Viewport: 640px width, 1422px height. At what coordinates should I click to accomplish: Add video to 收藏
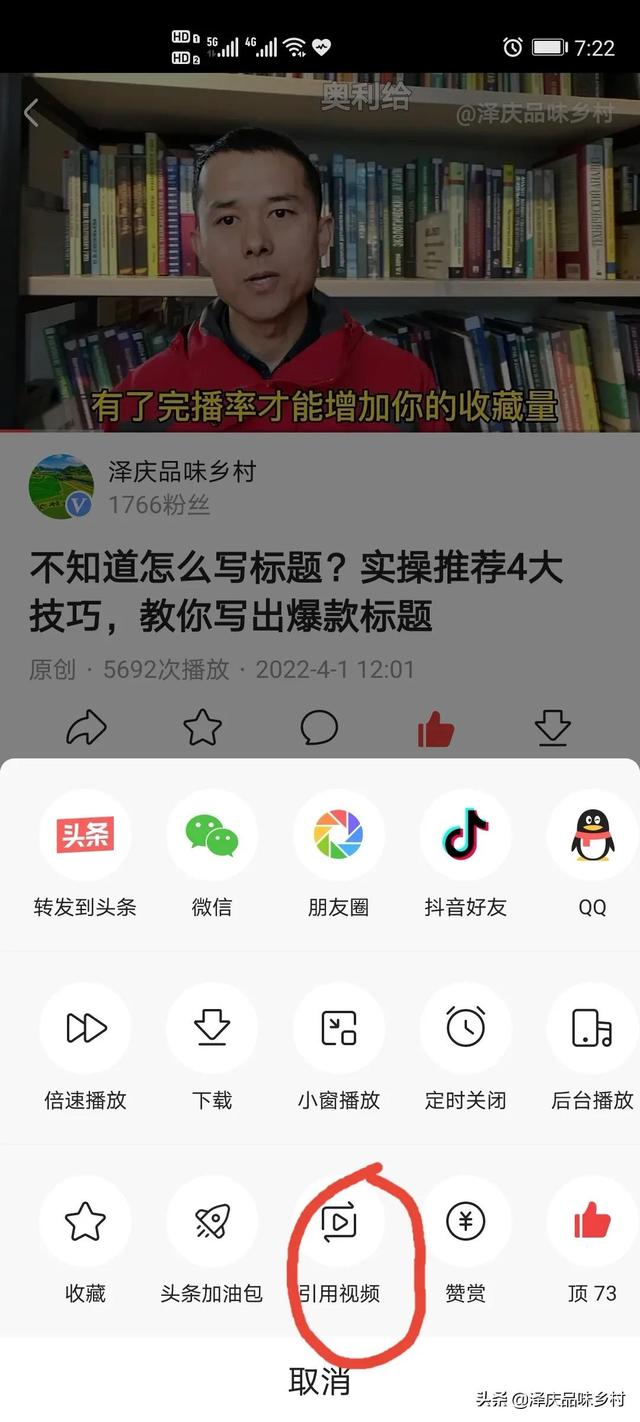click(85, 1221)
